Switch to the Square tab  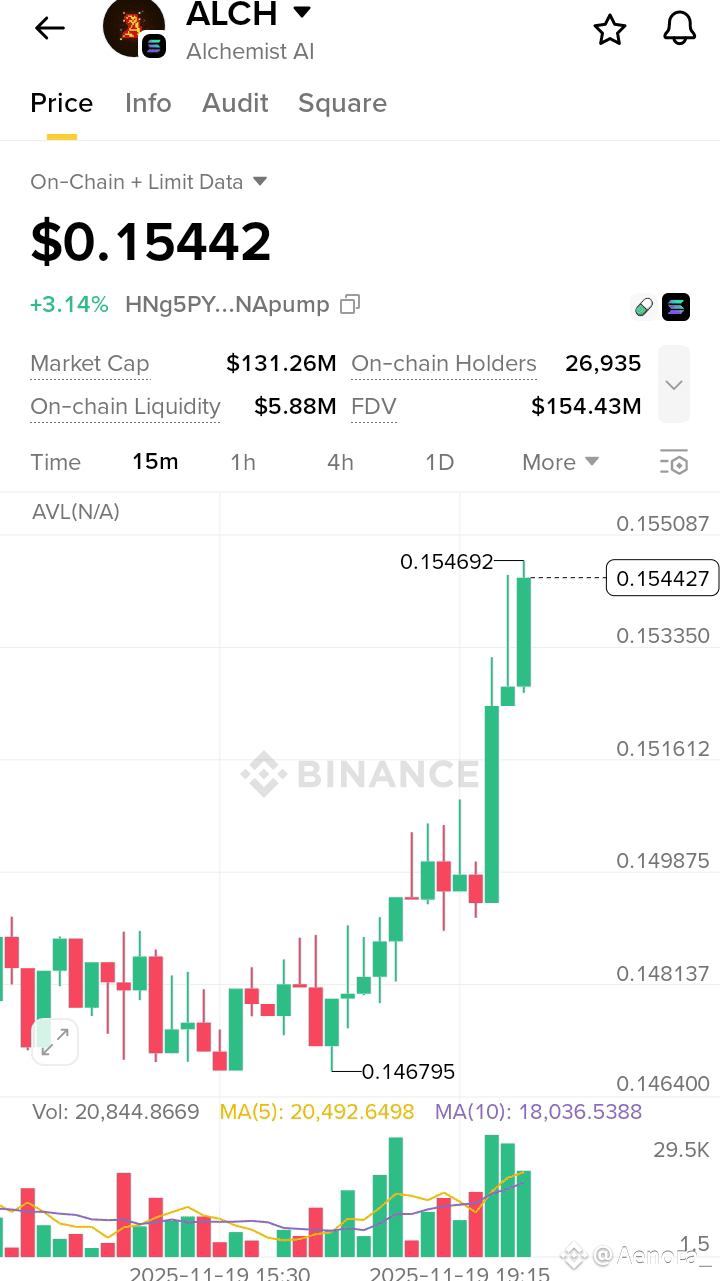tap(342, 103)
